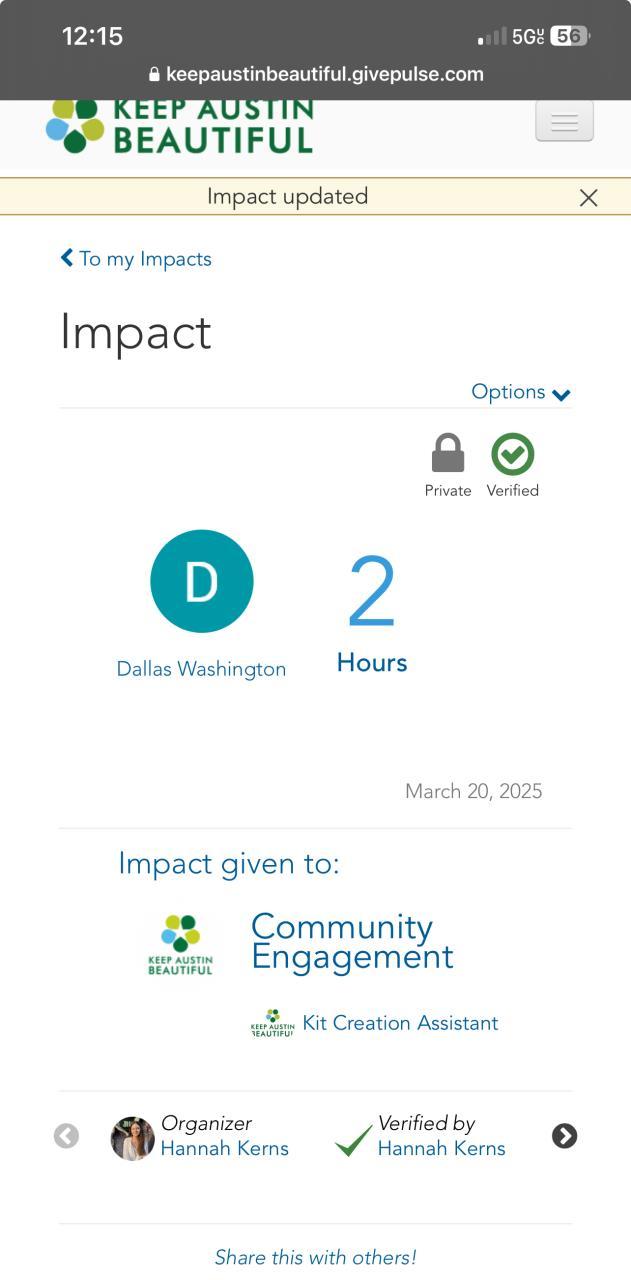
Task: Open the Keep Austin Beautiful homepage logo
Action: click(180, 127)
